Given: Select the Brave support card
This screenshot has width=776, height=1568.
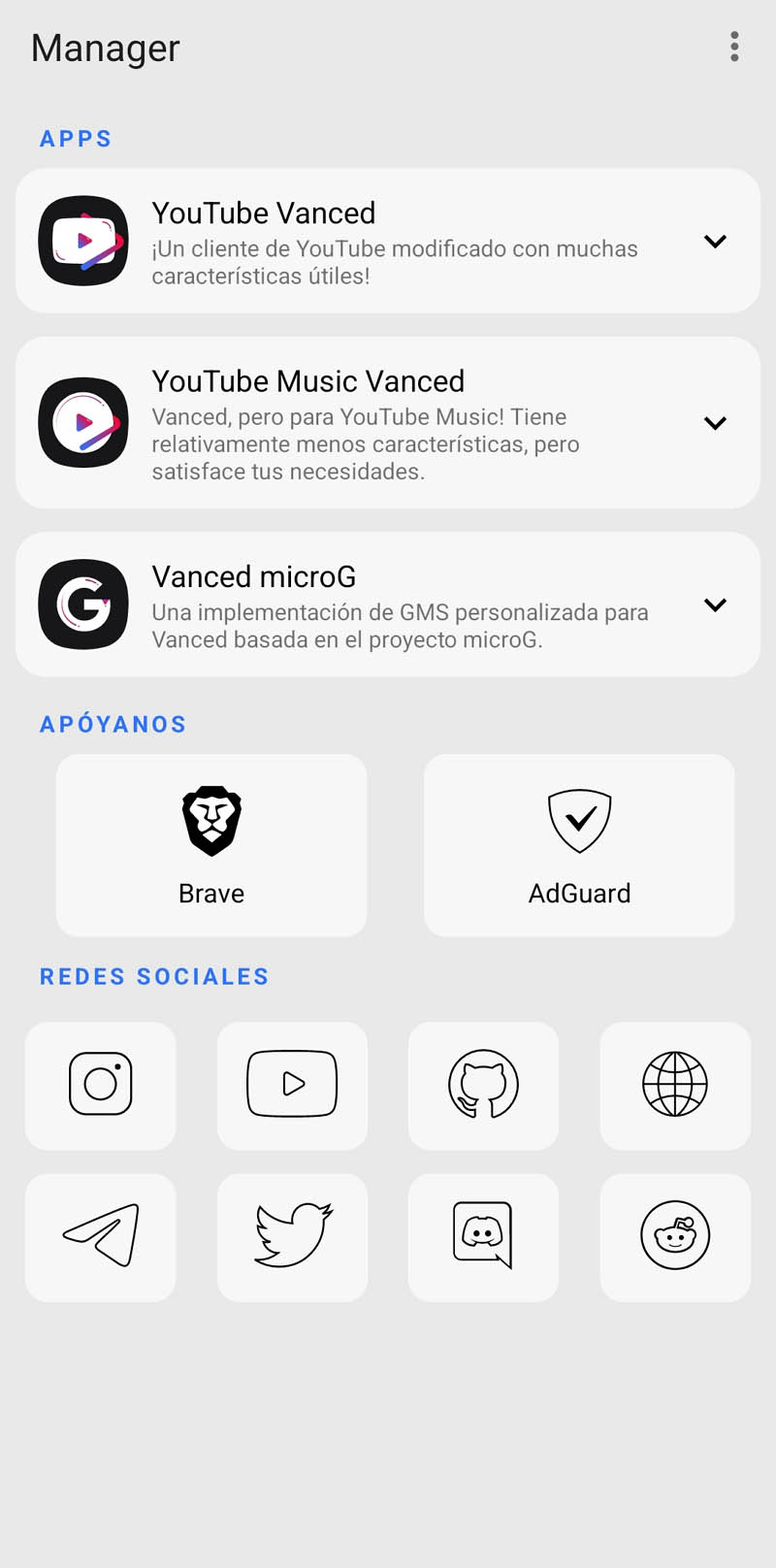Looking at the screenshot, I should click(x=210, y=845).
